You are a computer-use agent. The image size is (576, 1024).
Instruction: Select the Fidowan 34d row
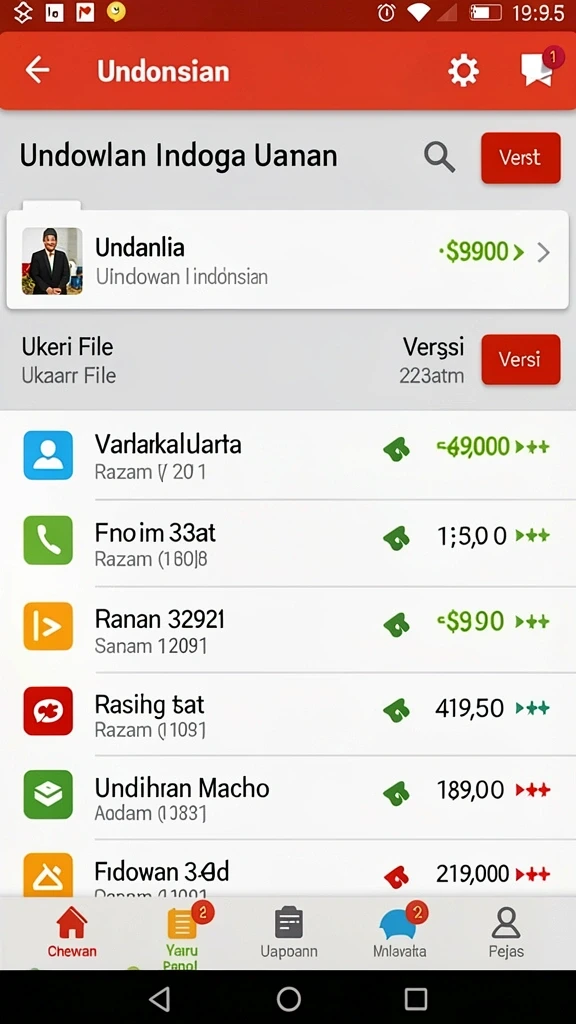click(x=288, y=869)
